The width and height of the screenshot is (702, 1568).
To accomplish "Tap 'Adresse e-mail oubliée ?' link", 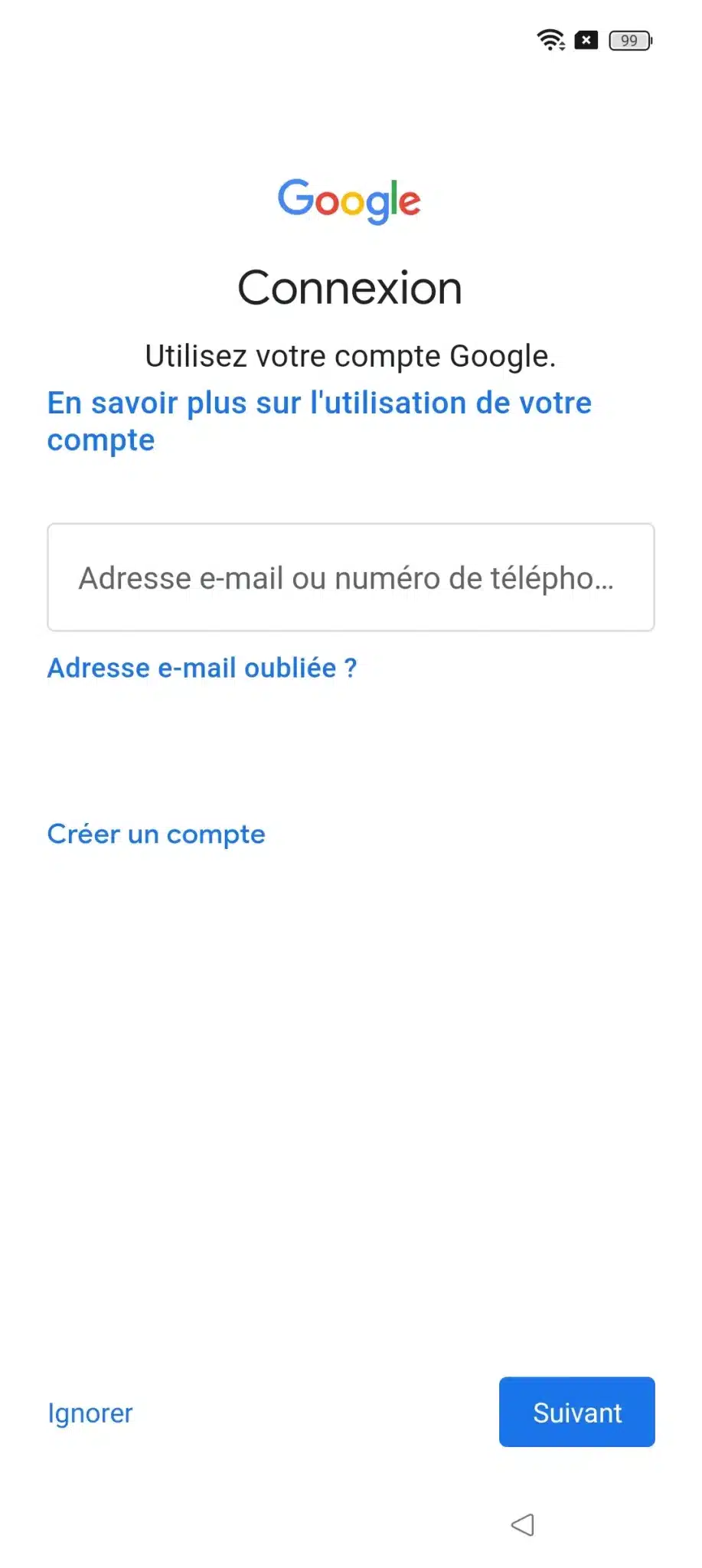I will coord(202,668).
